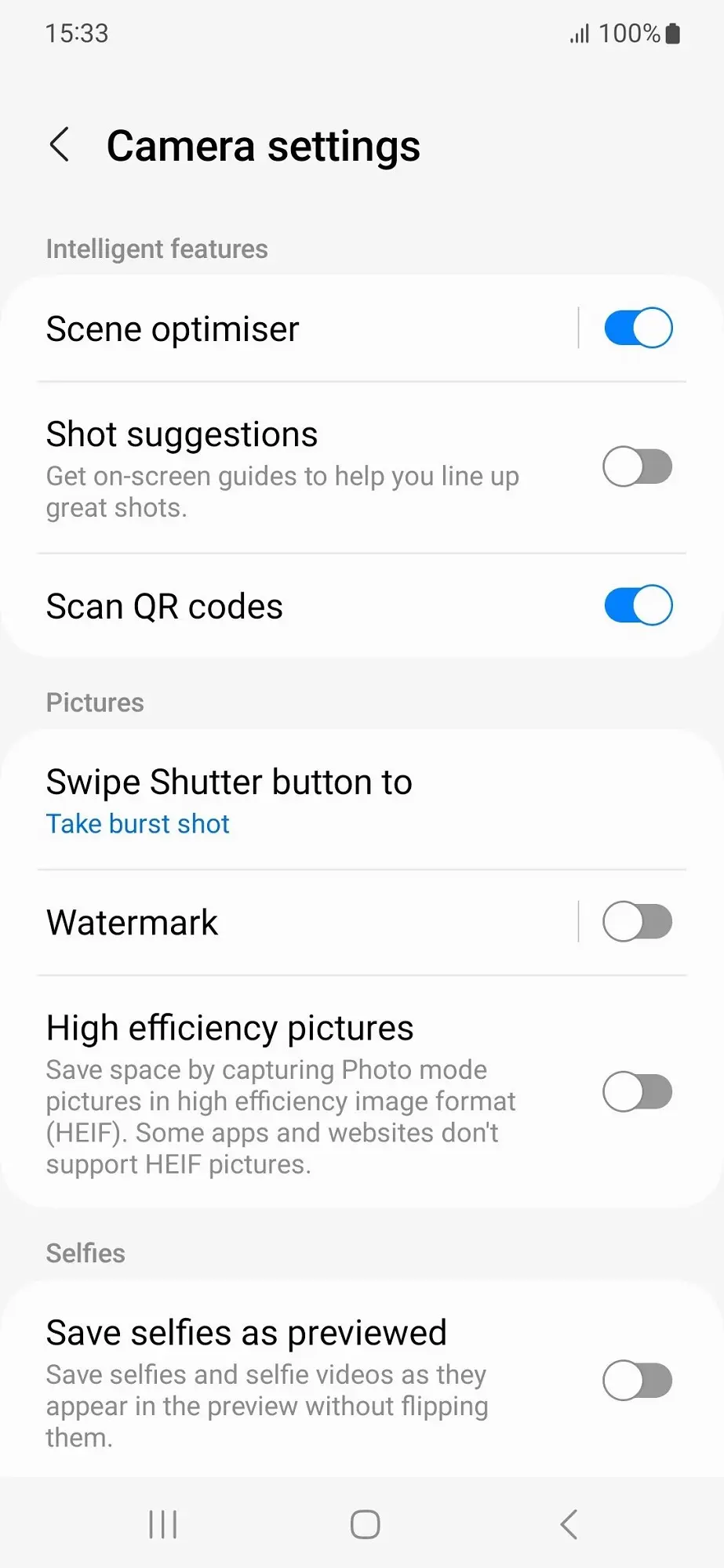
Task: Tap the Selfies section header
Action: pyautogui.click(x=85, y=1253)
